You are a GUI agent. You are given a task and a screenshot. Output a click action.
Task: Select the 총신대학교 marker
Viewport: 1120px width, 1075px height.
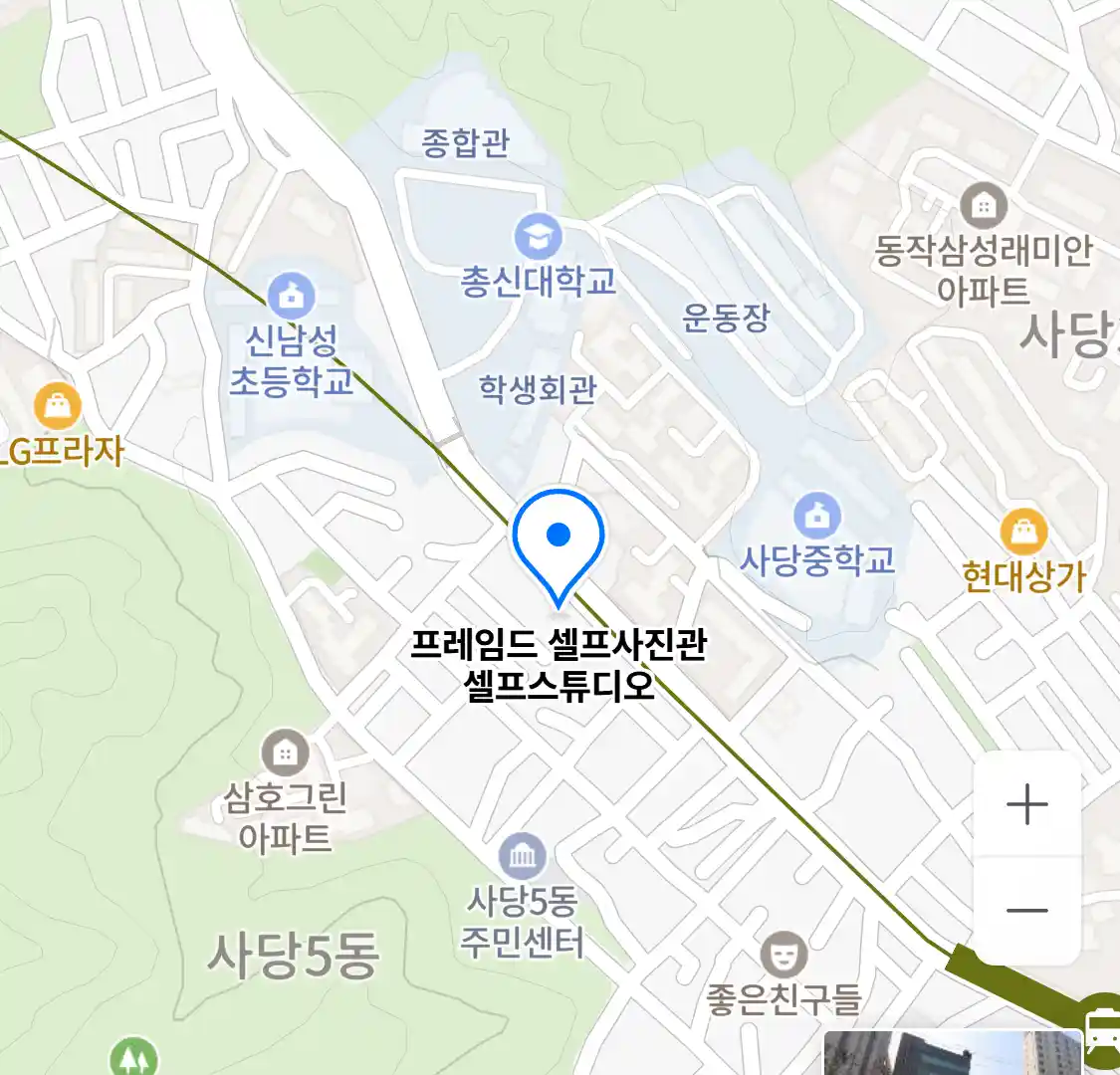[538, 239]
